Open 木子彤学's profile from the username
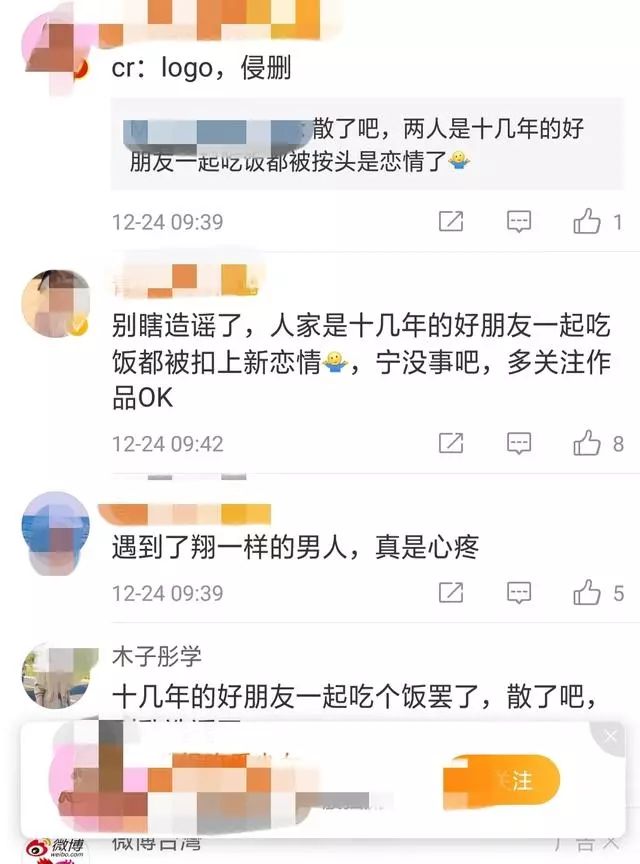Screen dimensions: 640x864 (x=157, y=657)
